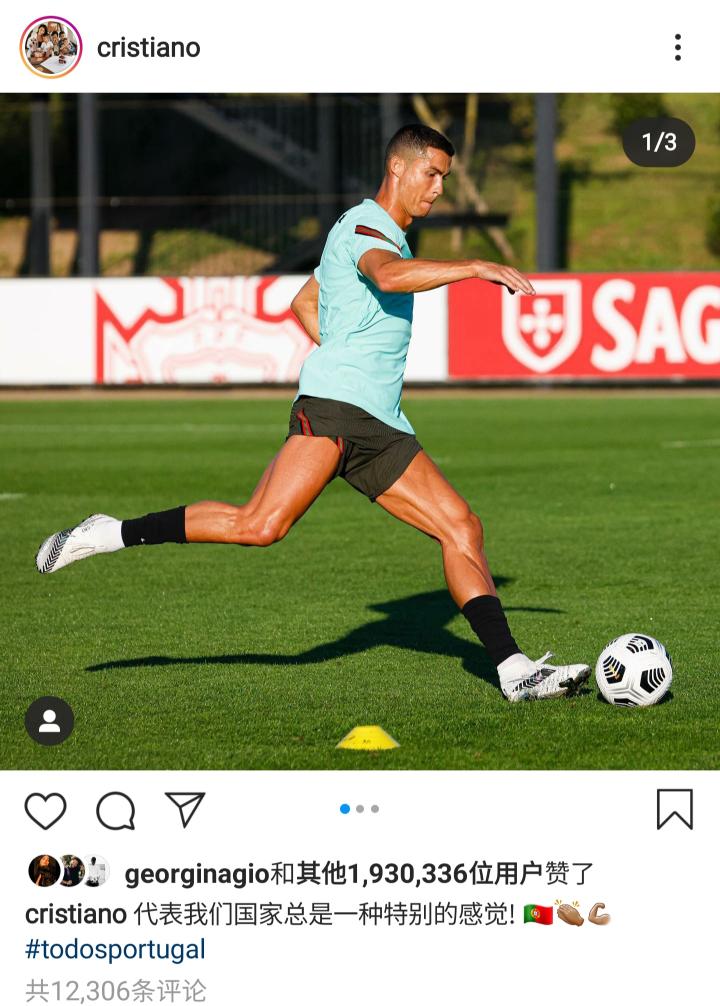Viewport: 720px width, 1006px height.
Task: Save this post with the bookmark icon
Action: [x=674, y=809]
